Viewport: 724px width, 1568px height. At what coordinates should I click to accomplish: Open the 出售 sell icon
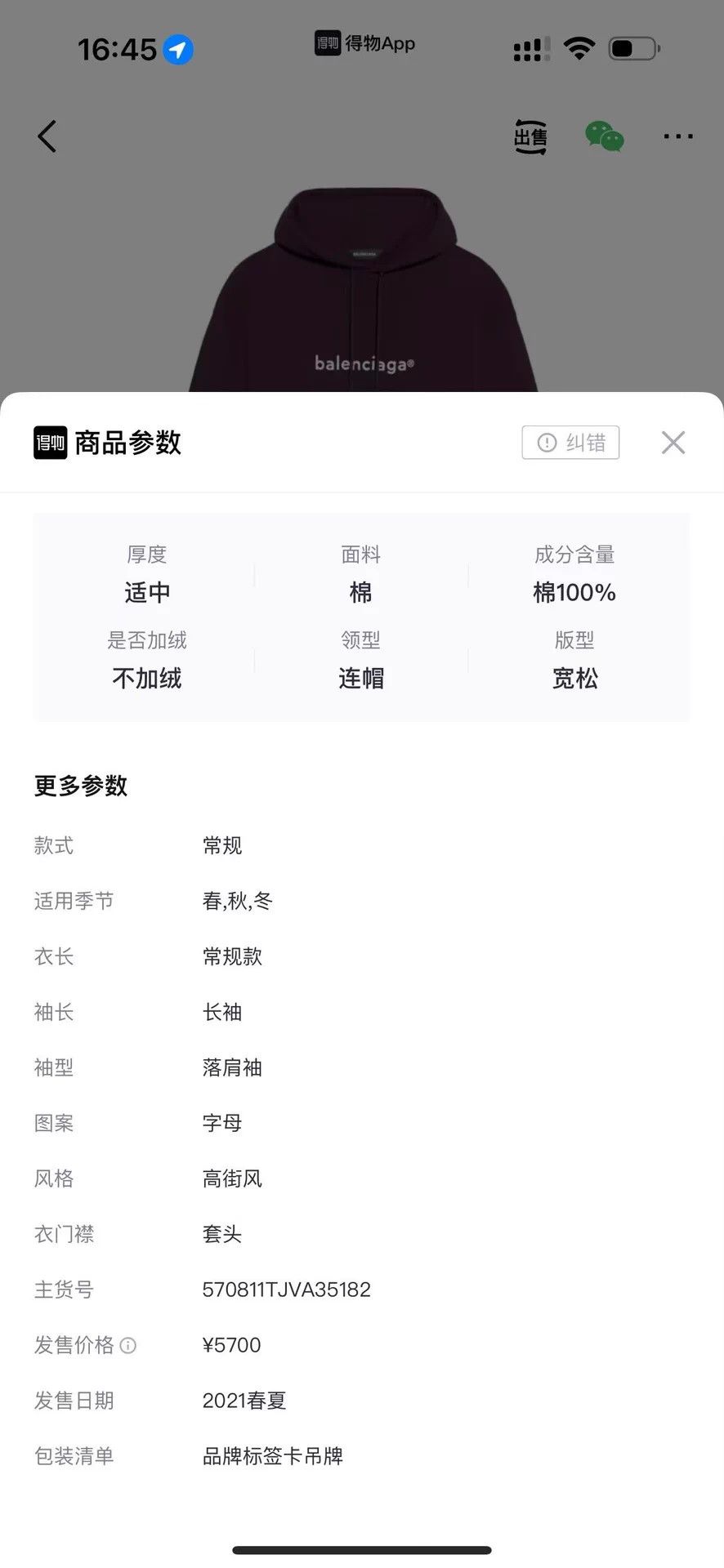(530, 136)
